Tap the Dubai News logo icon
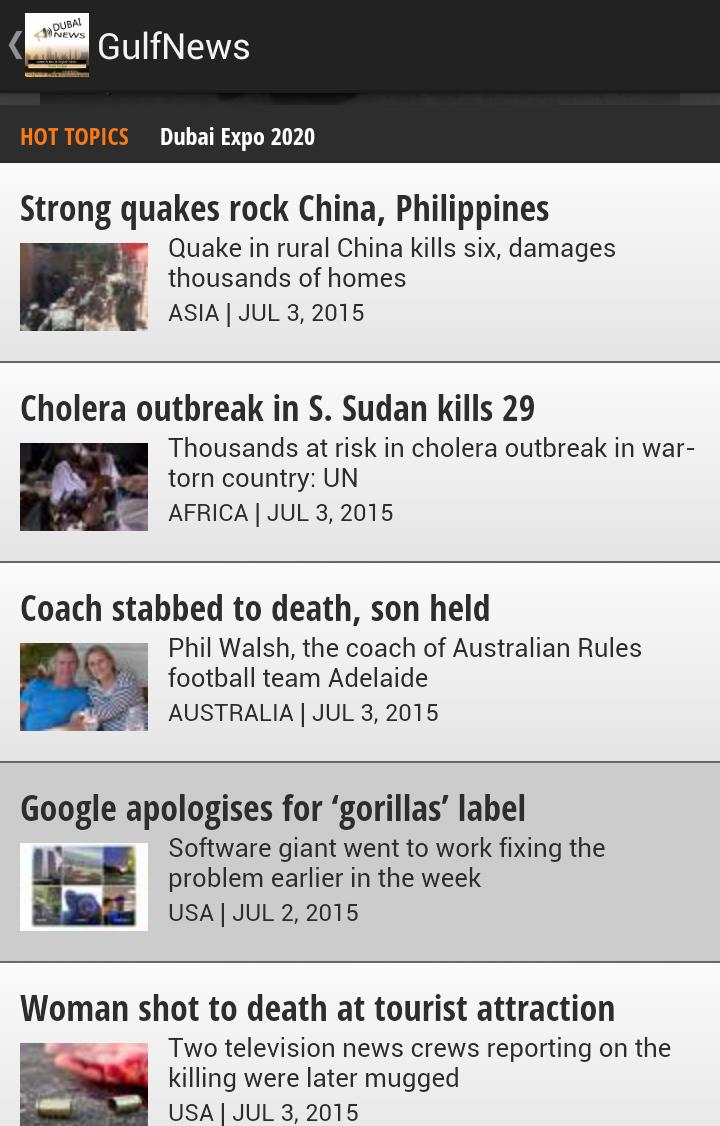This screenshot has width=720, height=1126. point(56,44)
